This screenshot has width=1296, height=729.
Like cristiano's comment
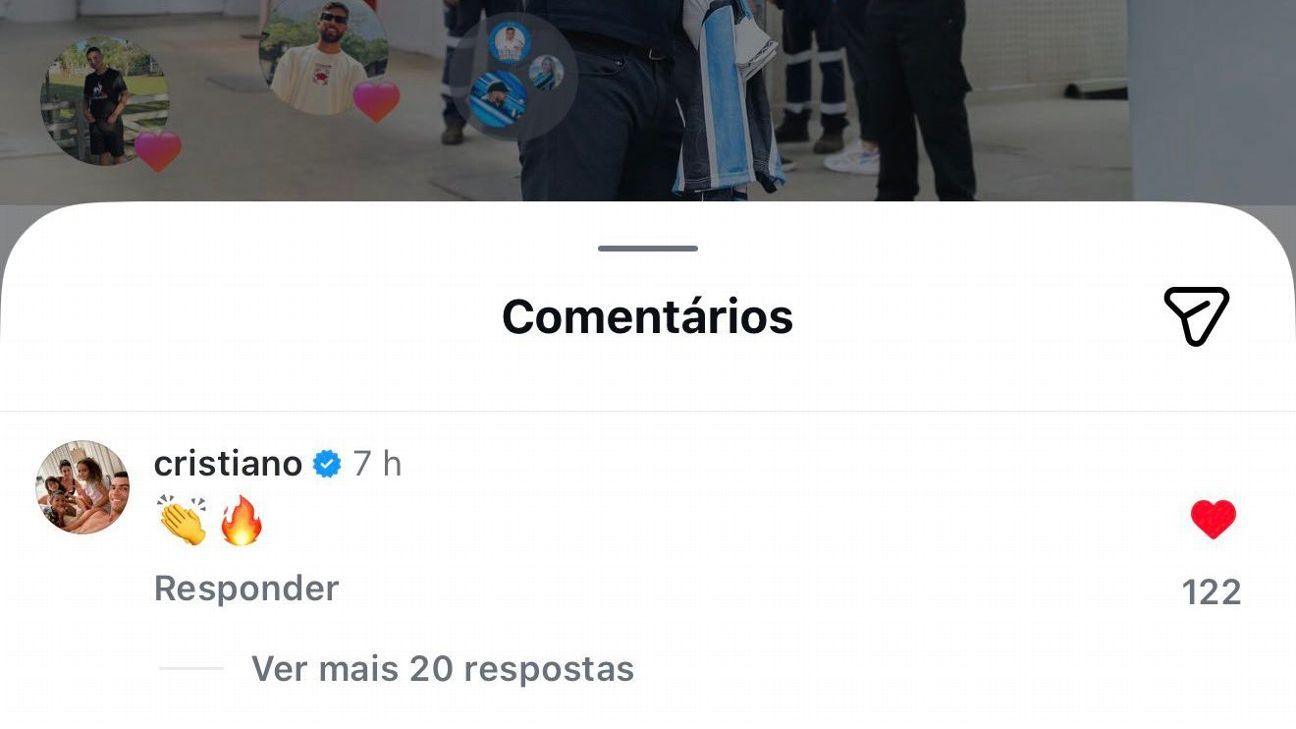point(1213,520)
